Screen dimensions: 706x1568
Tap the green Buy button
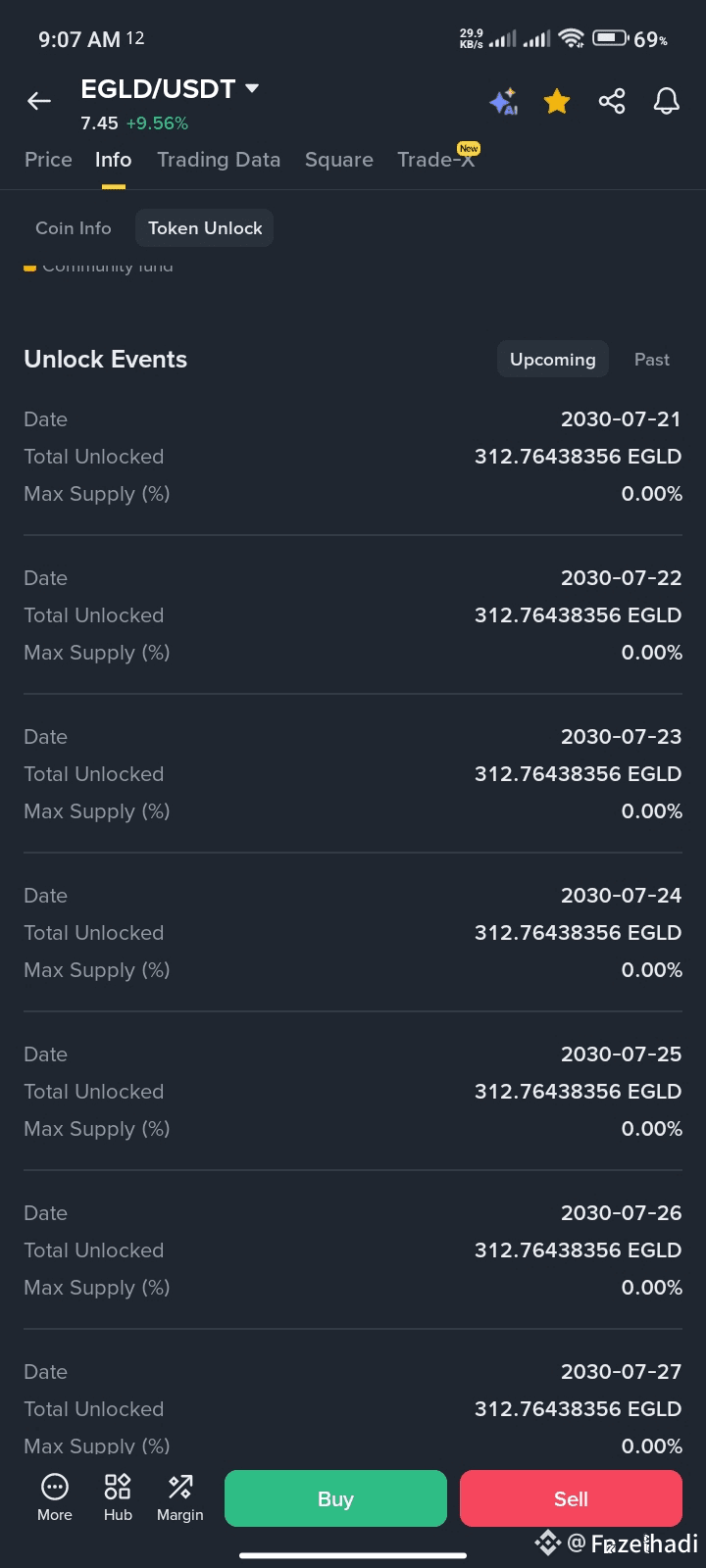tap(335, 1498)
